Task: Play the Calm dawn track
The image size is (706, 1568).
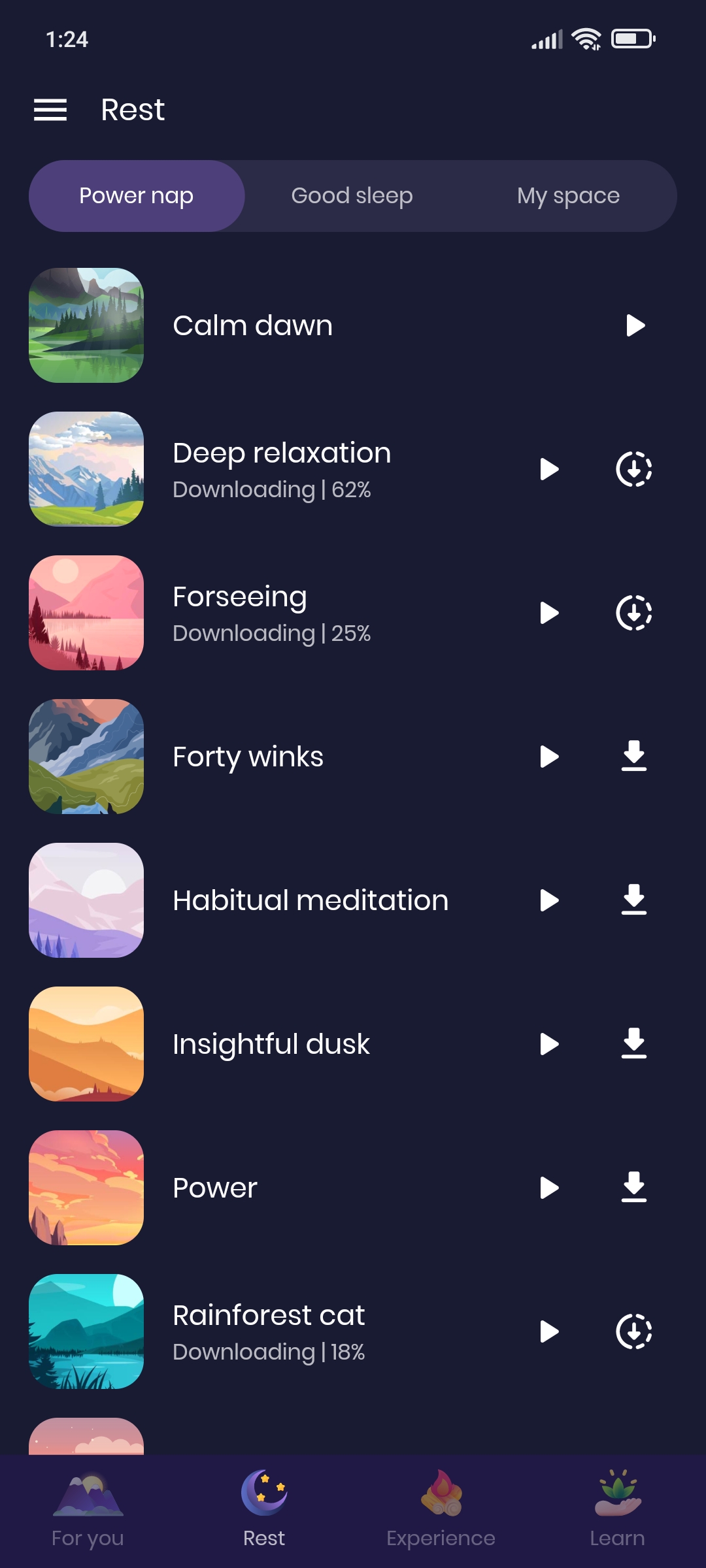Action: click(x=635, y=325)
